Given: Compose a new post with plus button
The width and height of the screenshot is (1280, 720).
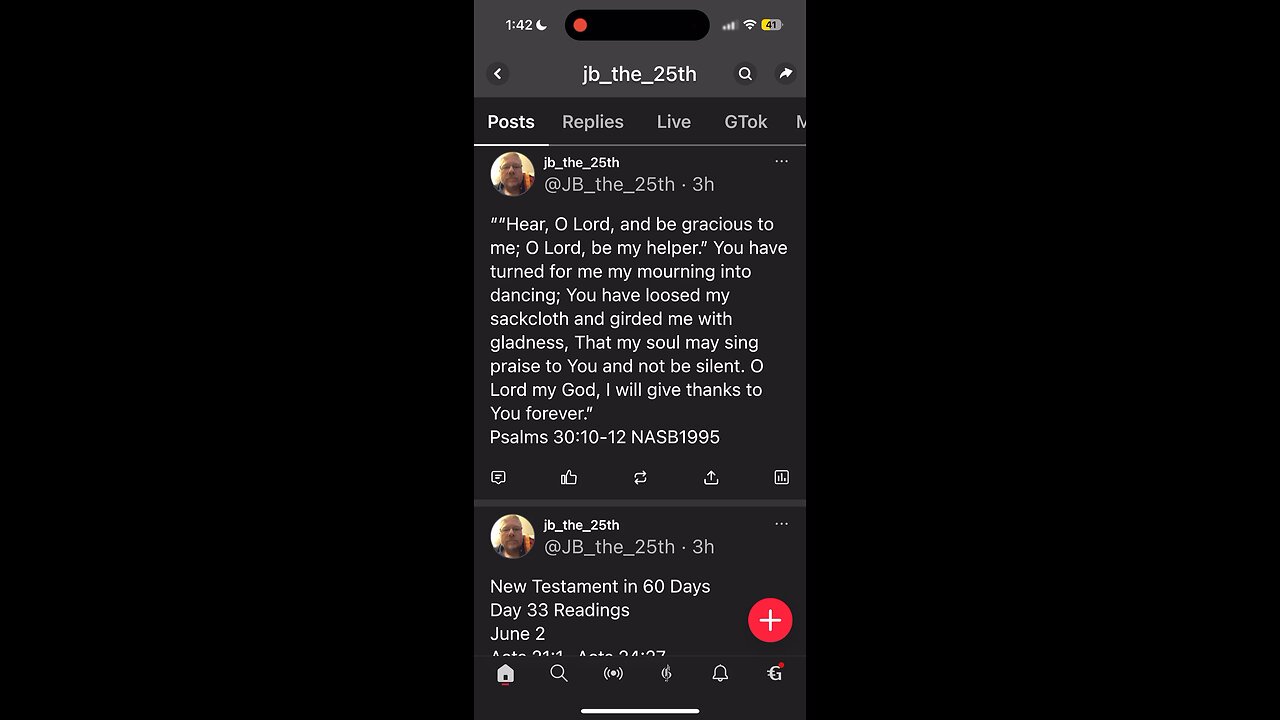Looking at the screenshot, I should point(770,621).
